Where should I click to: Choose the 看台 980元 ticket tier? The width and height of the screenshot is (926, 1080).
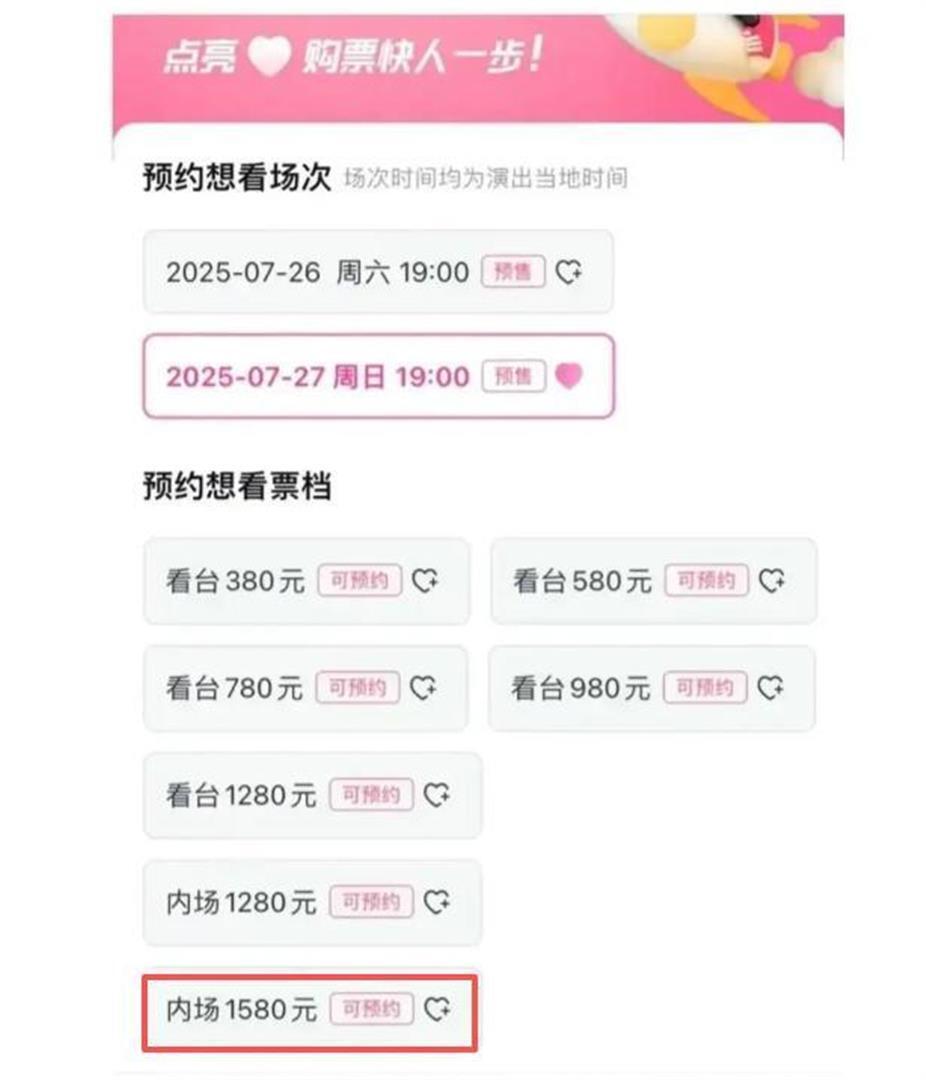[651, 688]
